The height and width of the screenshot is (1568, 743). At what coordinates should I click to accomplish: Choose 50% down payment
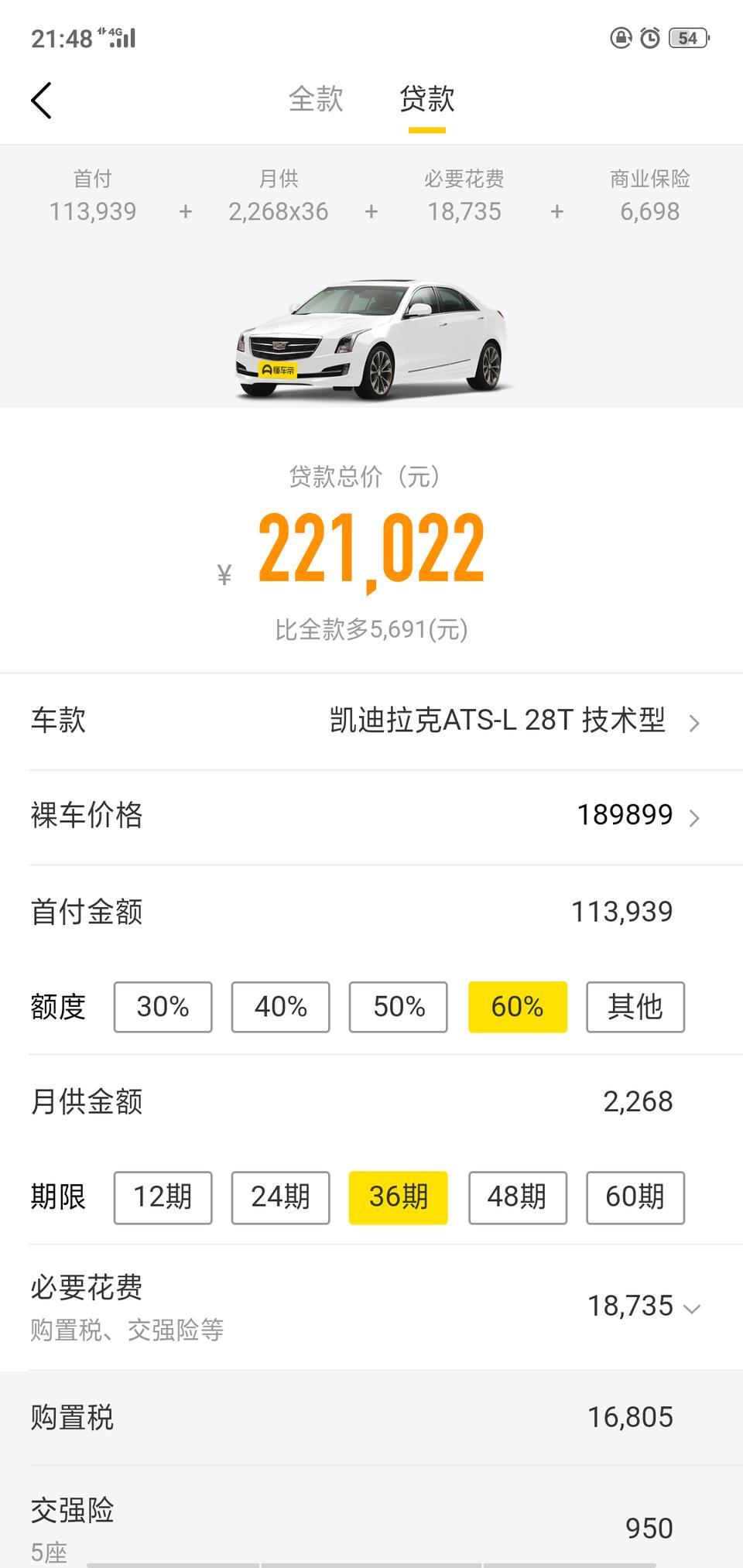click(x=399, y=1007)
